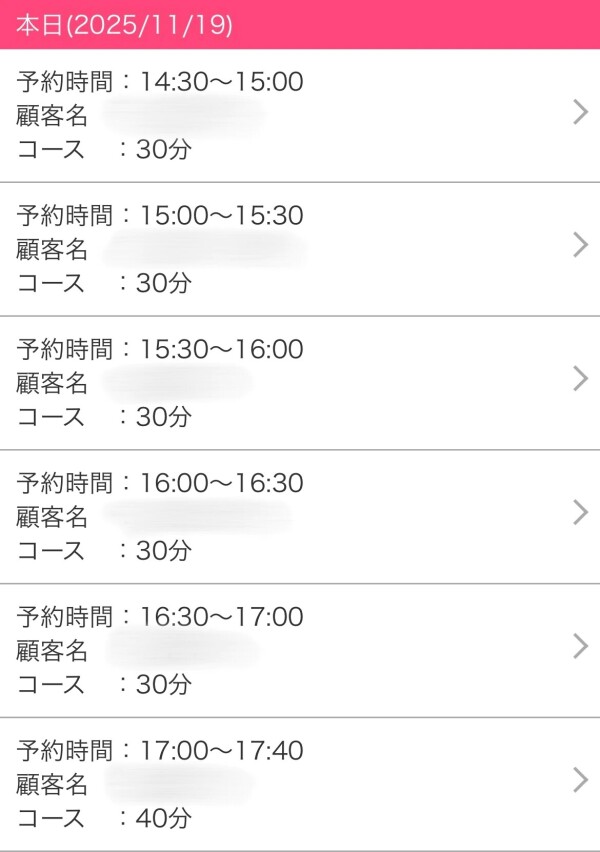Image resolution: width=600 pixels, height=852 pixels.
Task: Select the 16:00〜16:30 reservation row
Action: tap(300, 516)
